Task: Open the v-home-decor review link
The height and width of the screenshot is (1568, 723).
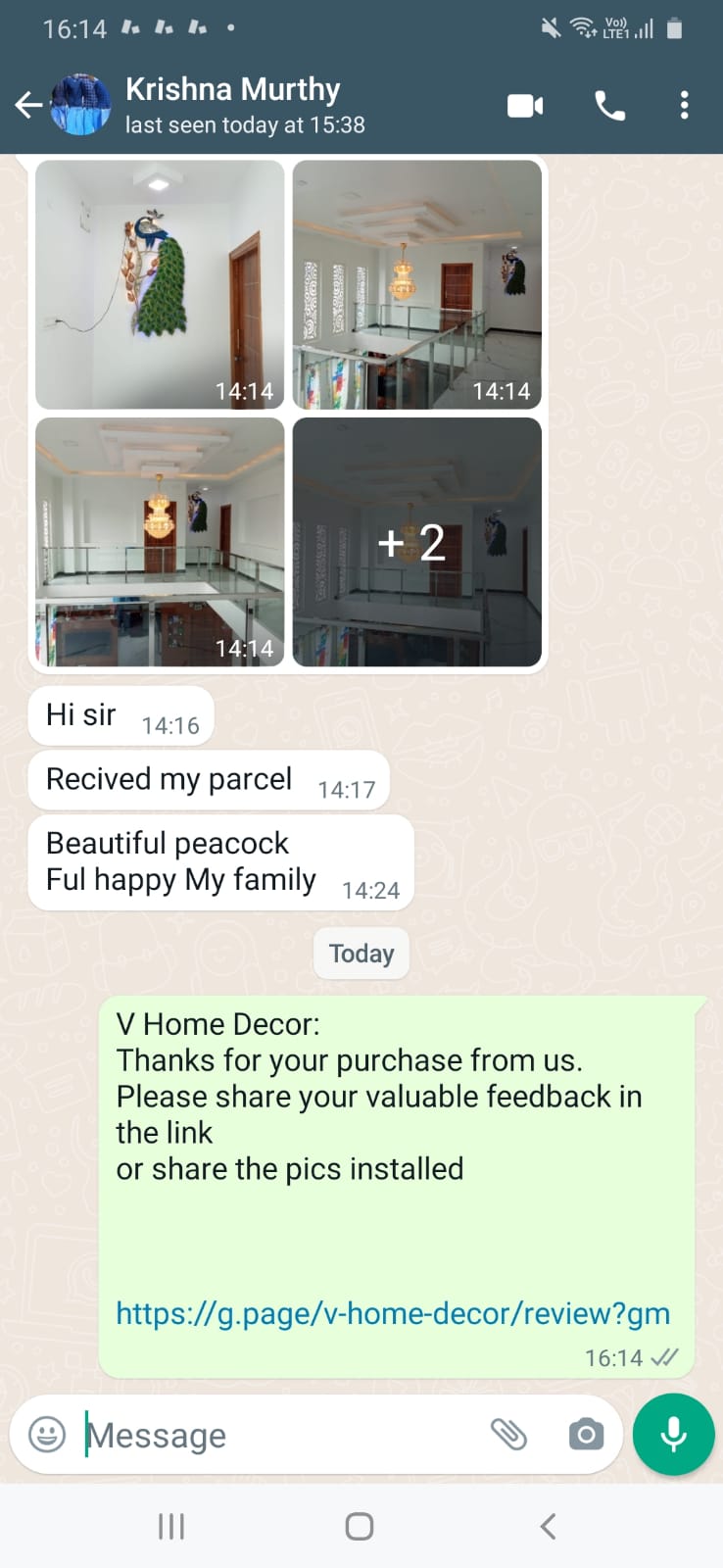Action: click(391, 1313)
